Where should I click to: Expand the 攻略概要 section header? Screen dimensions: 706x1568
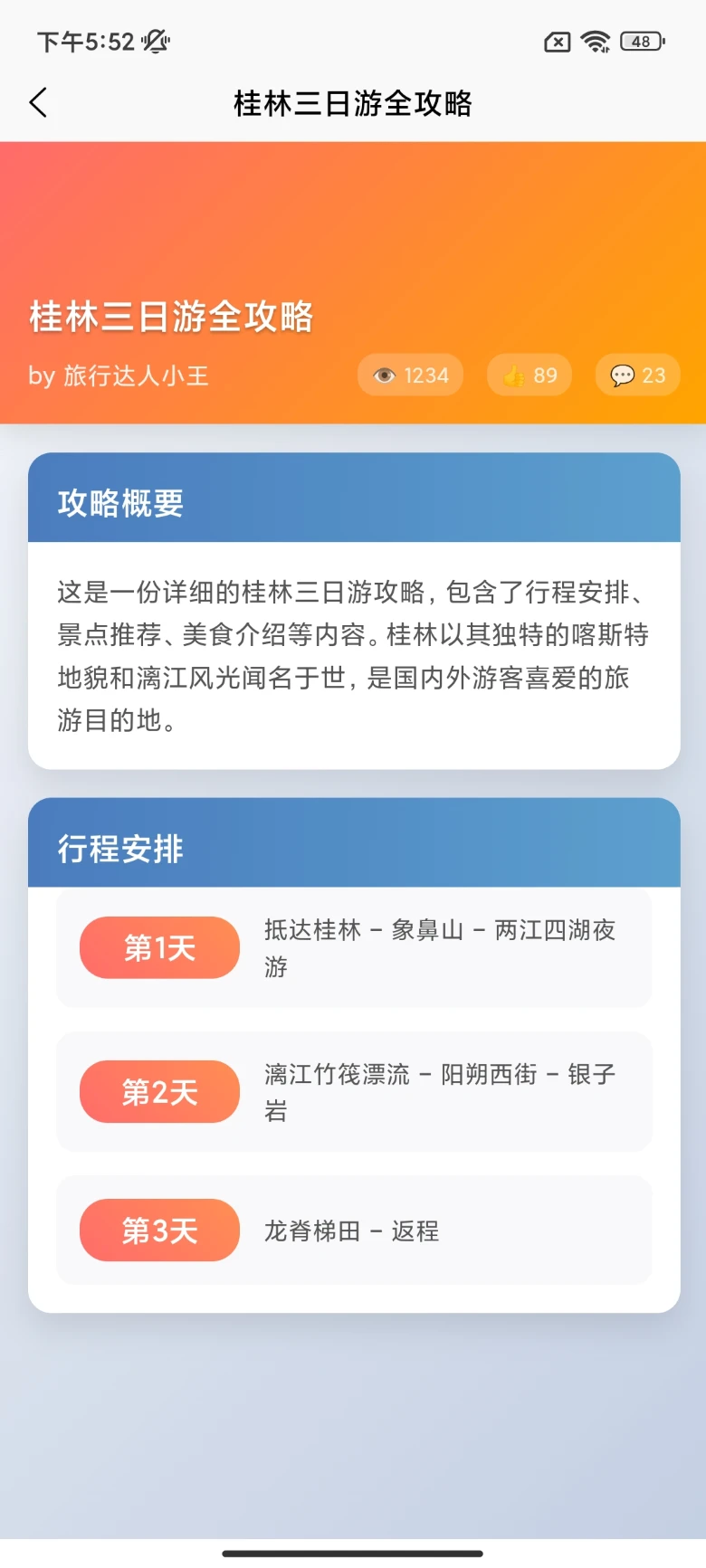(x=116, y=503)
